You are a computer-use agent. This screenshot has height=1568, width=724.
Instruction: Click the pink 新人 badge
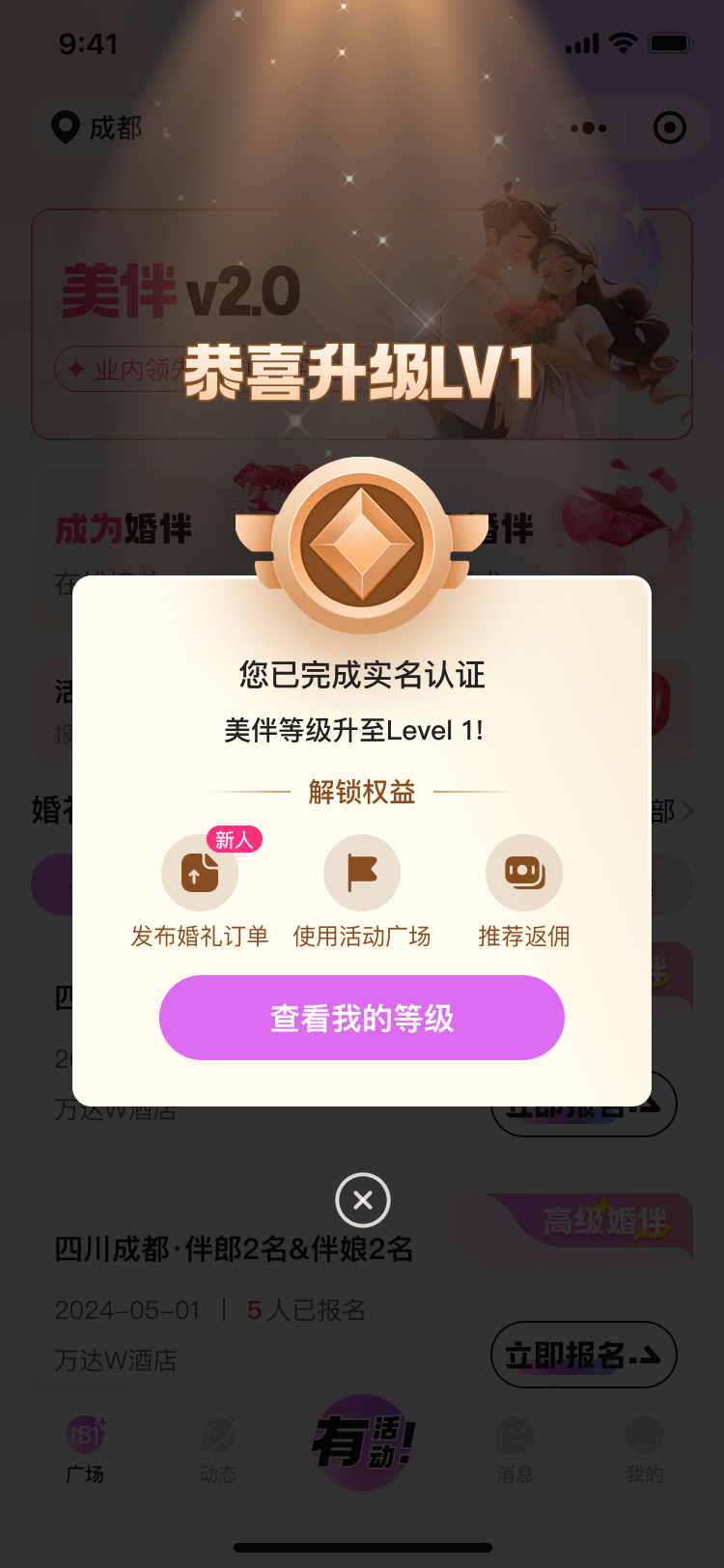pyautogui.click(x=234, y=838)
